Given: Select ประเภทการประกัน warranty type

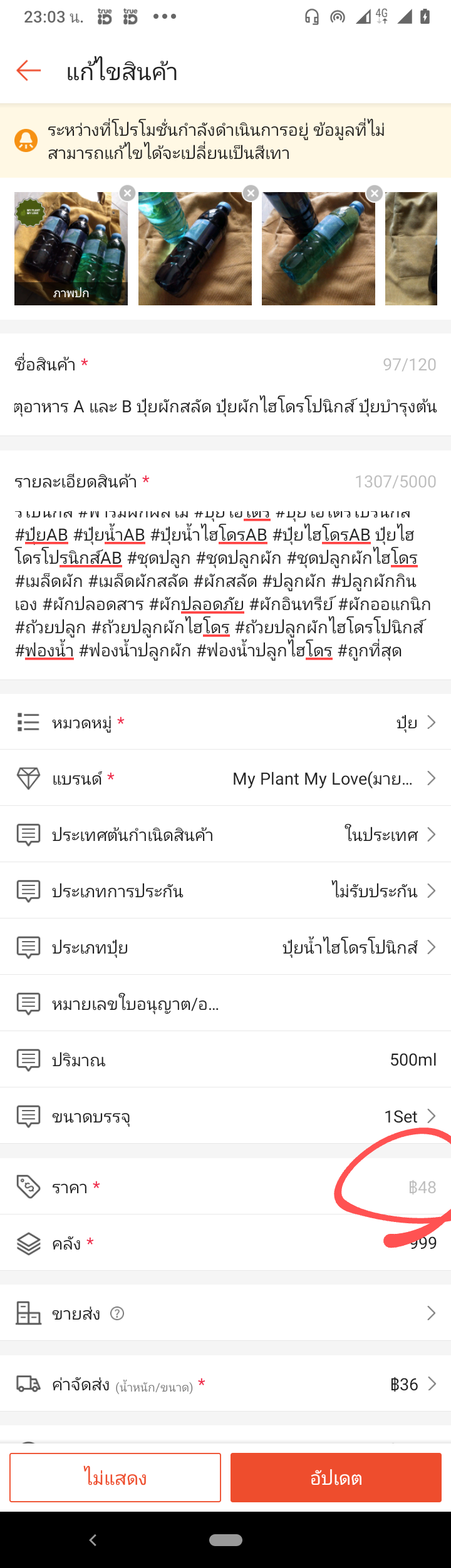Looking at the screenshot, I should (x=225, y=891).
